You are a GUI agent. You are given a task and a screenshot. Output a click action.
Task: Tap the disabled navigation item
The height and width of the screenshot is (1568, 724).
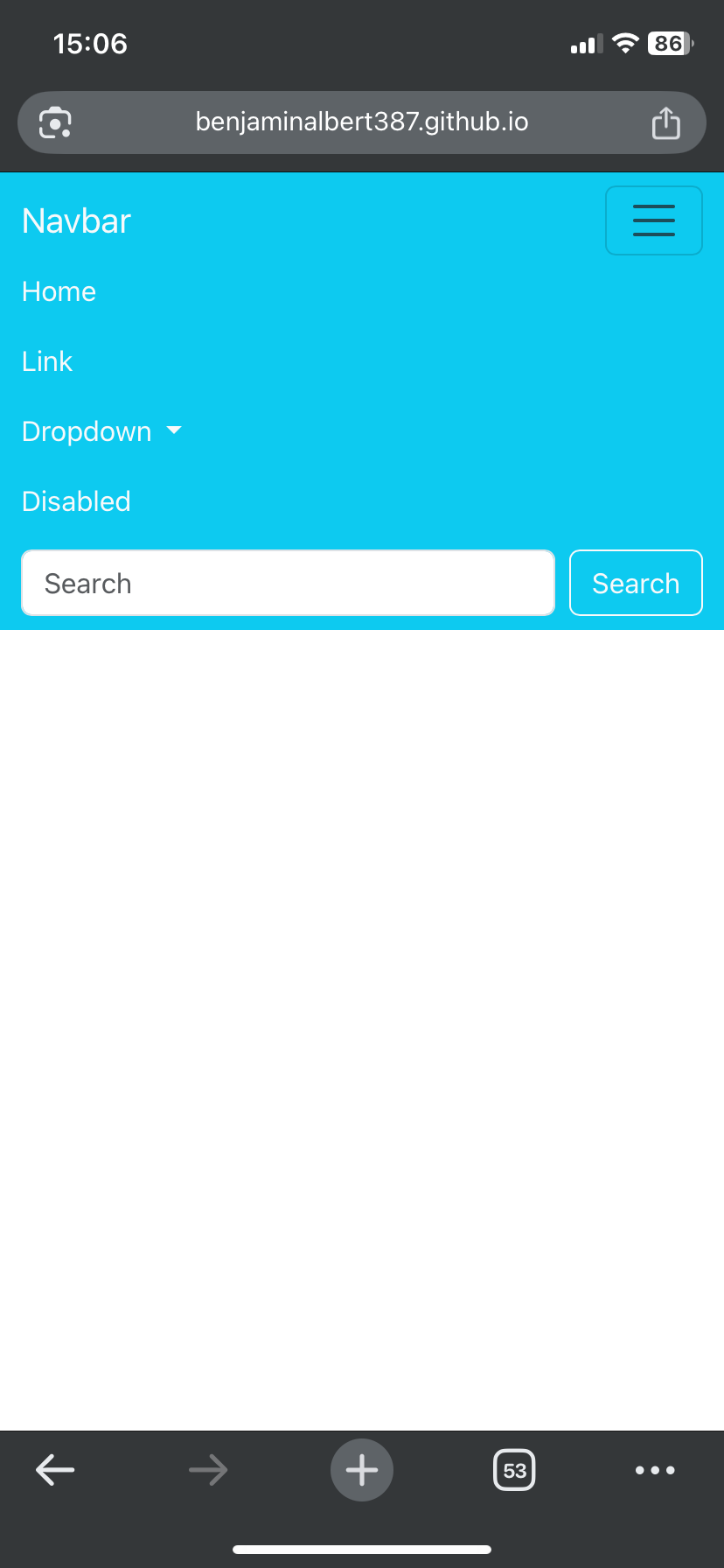click(76, 500)
